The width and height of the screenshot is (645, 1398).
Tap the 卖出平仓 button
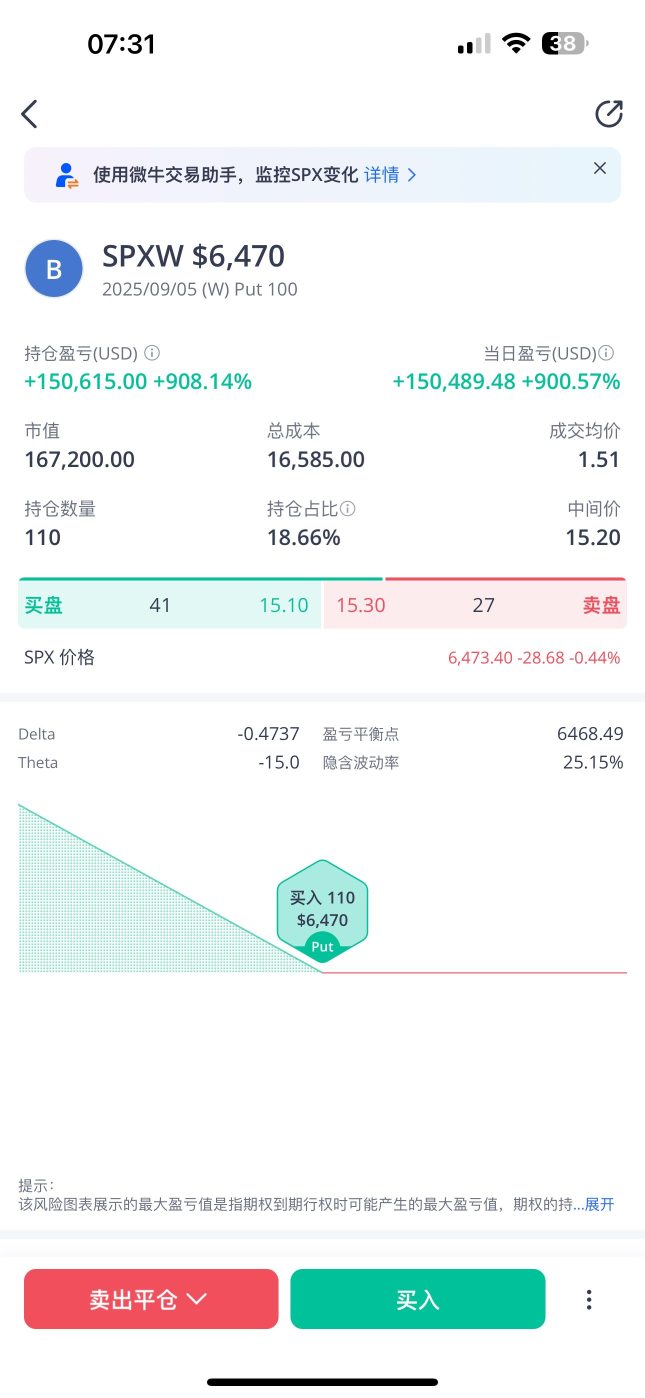click(151, 1299)
